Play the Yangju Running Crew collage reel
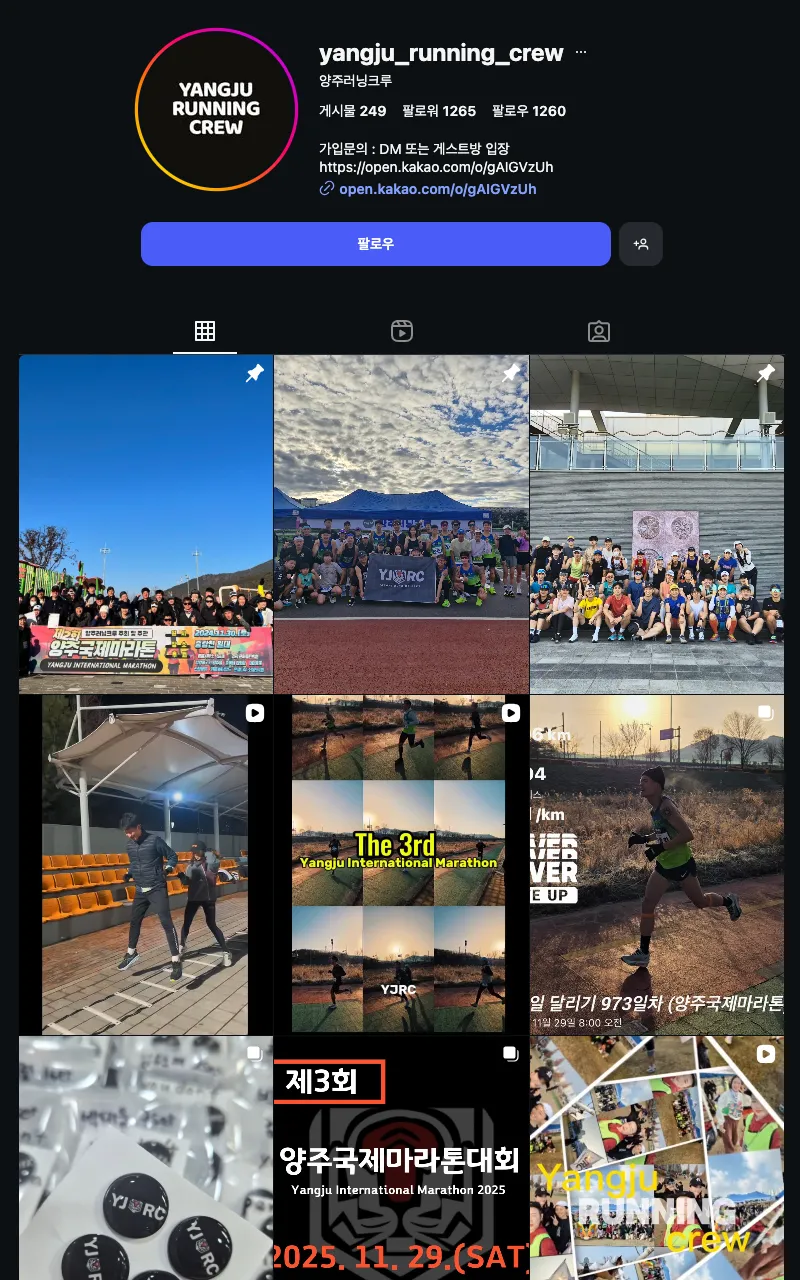 tap(657, 1160)
